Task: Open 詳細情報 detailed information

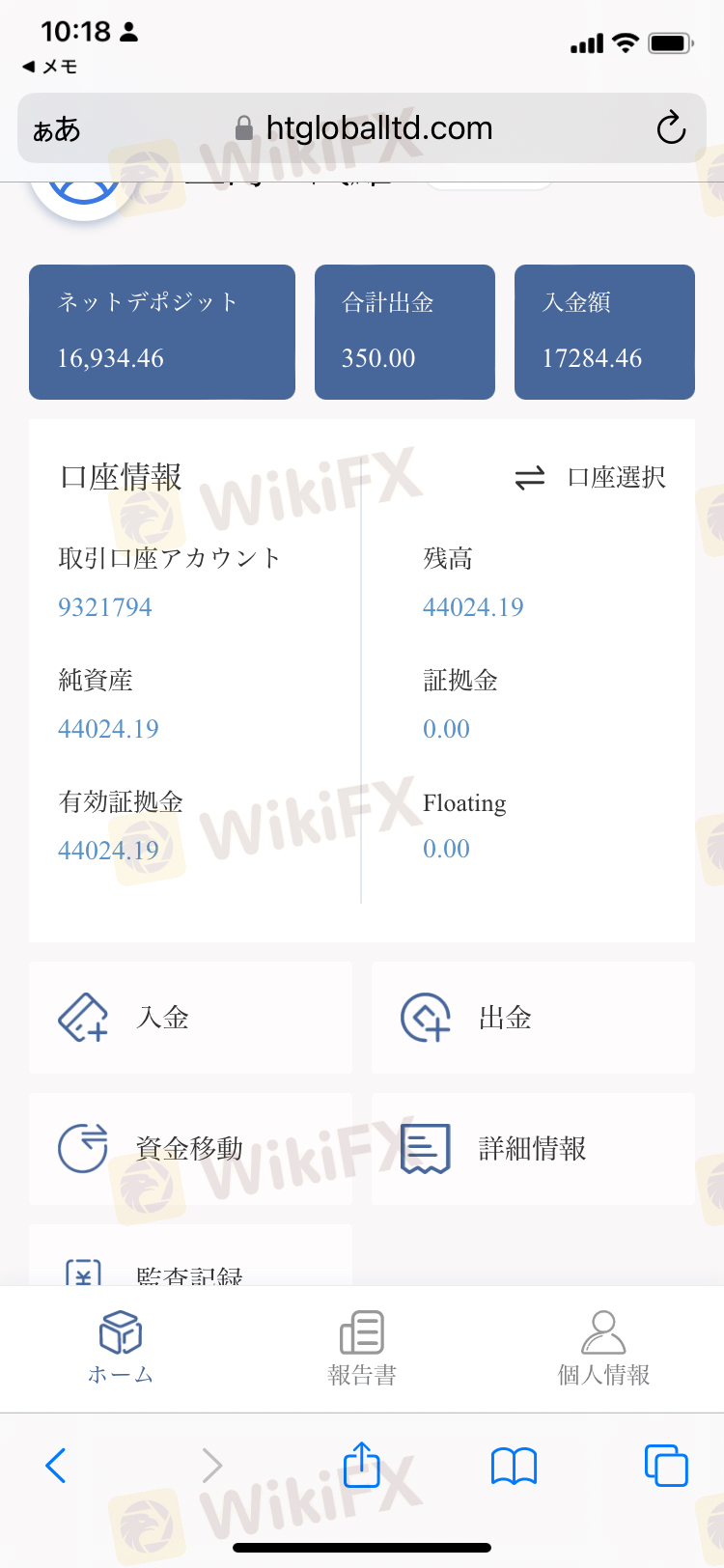Action: coord(533,1149)
